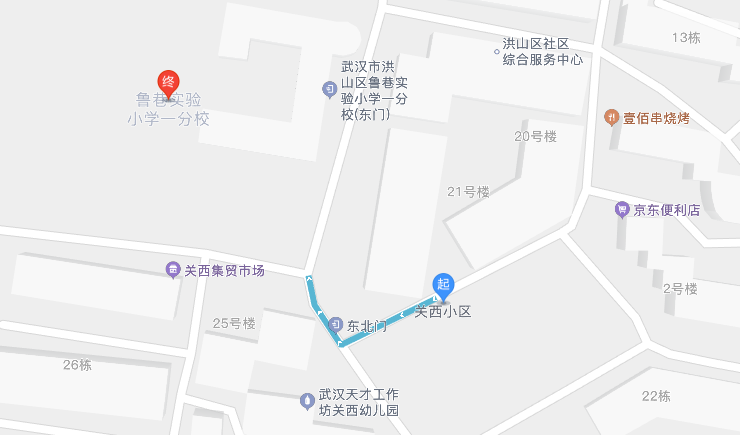Tap the 东北门 gate marker
The image size is (740, 435).
(336, 325)
